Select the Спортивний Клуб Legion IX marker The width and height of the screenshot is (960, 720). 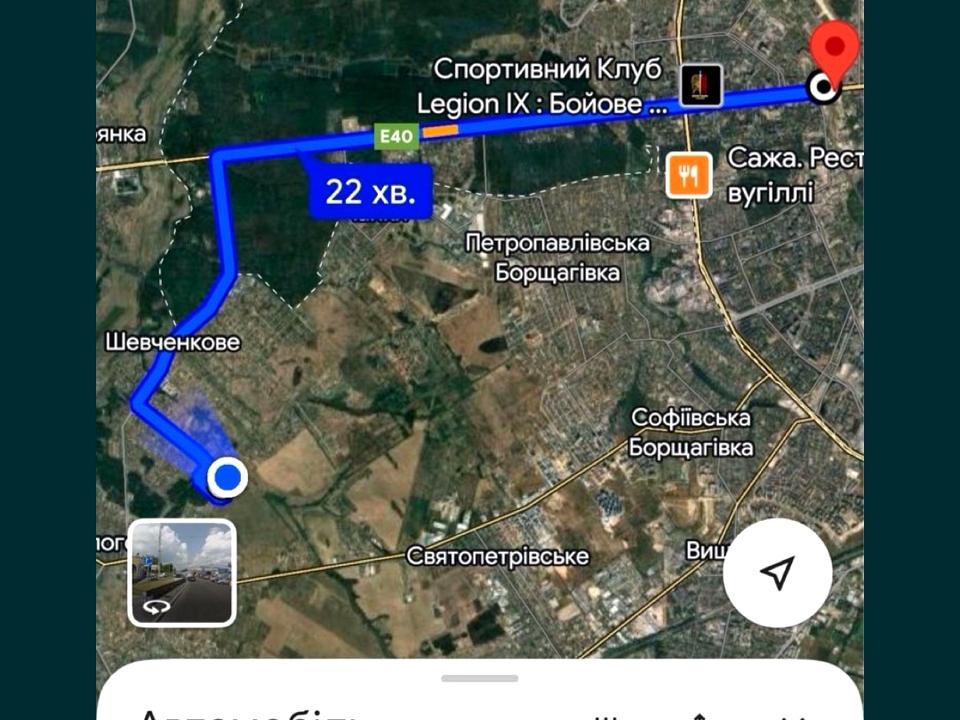(701, 85)
